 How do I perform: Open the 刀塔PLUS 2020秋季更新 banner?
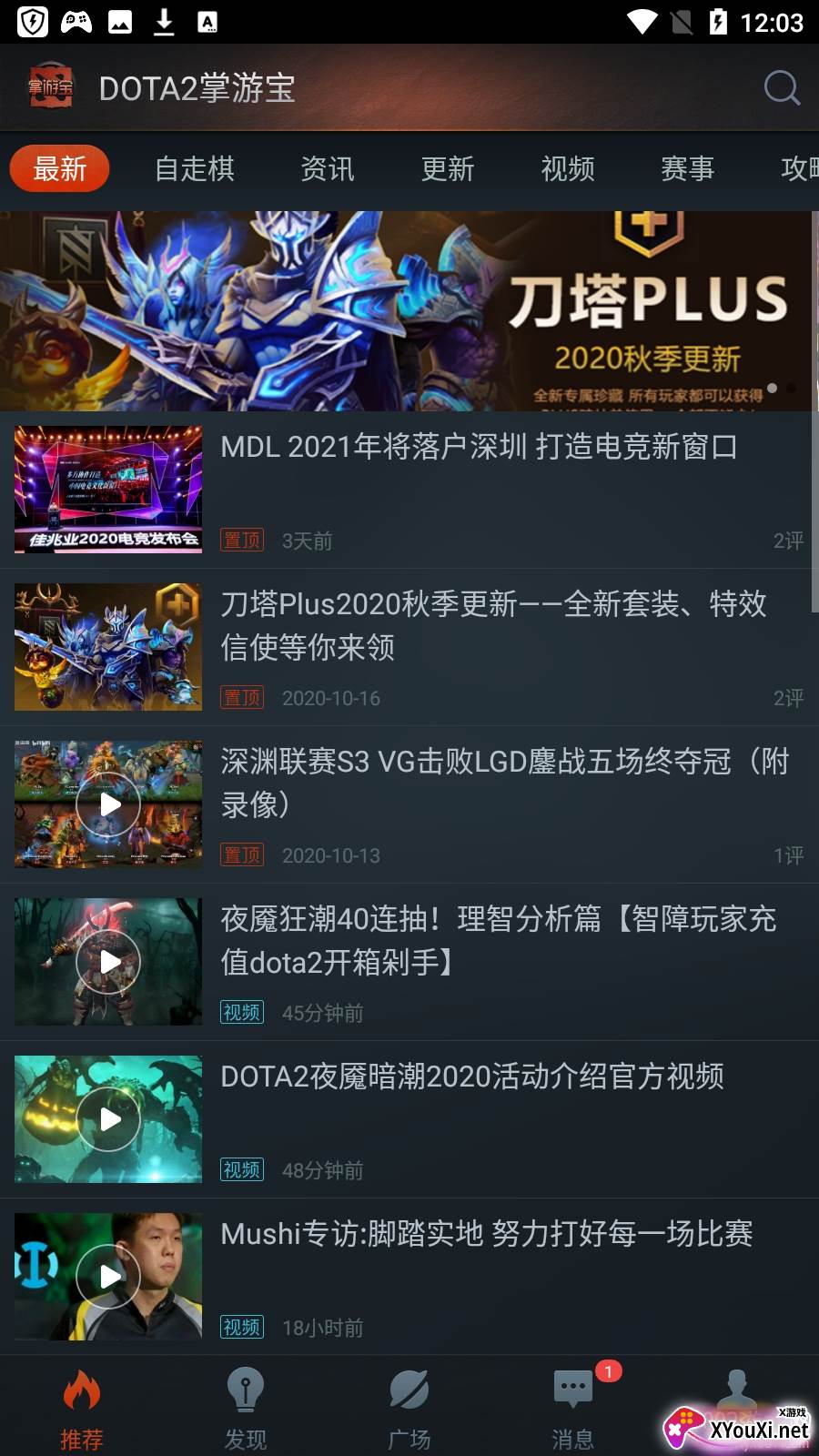tap(408, 311)
